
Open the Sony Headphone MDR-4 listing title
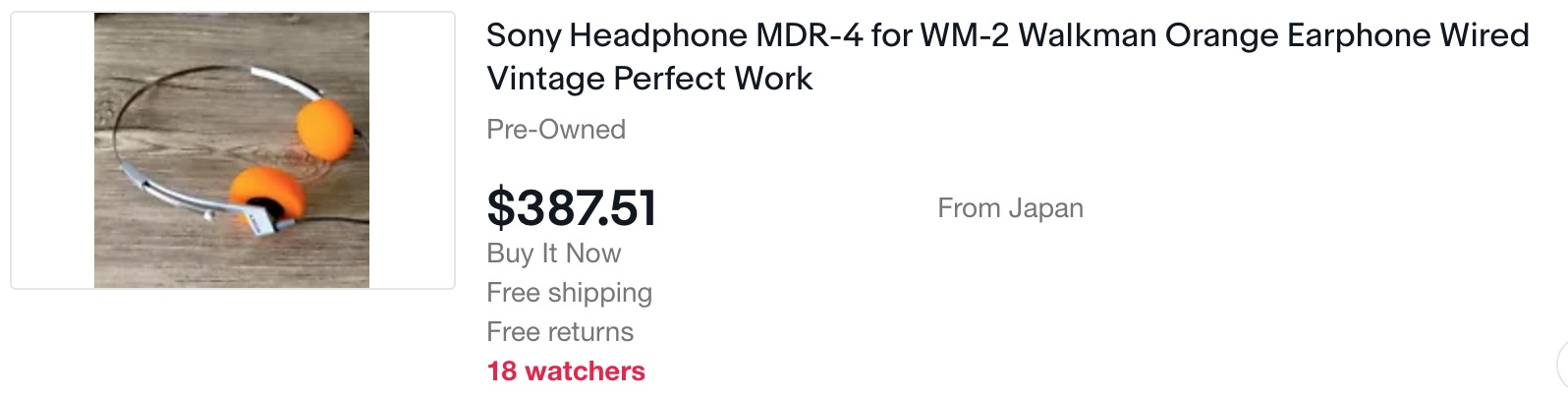(x=1007, y=57)
